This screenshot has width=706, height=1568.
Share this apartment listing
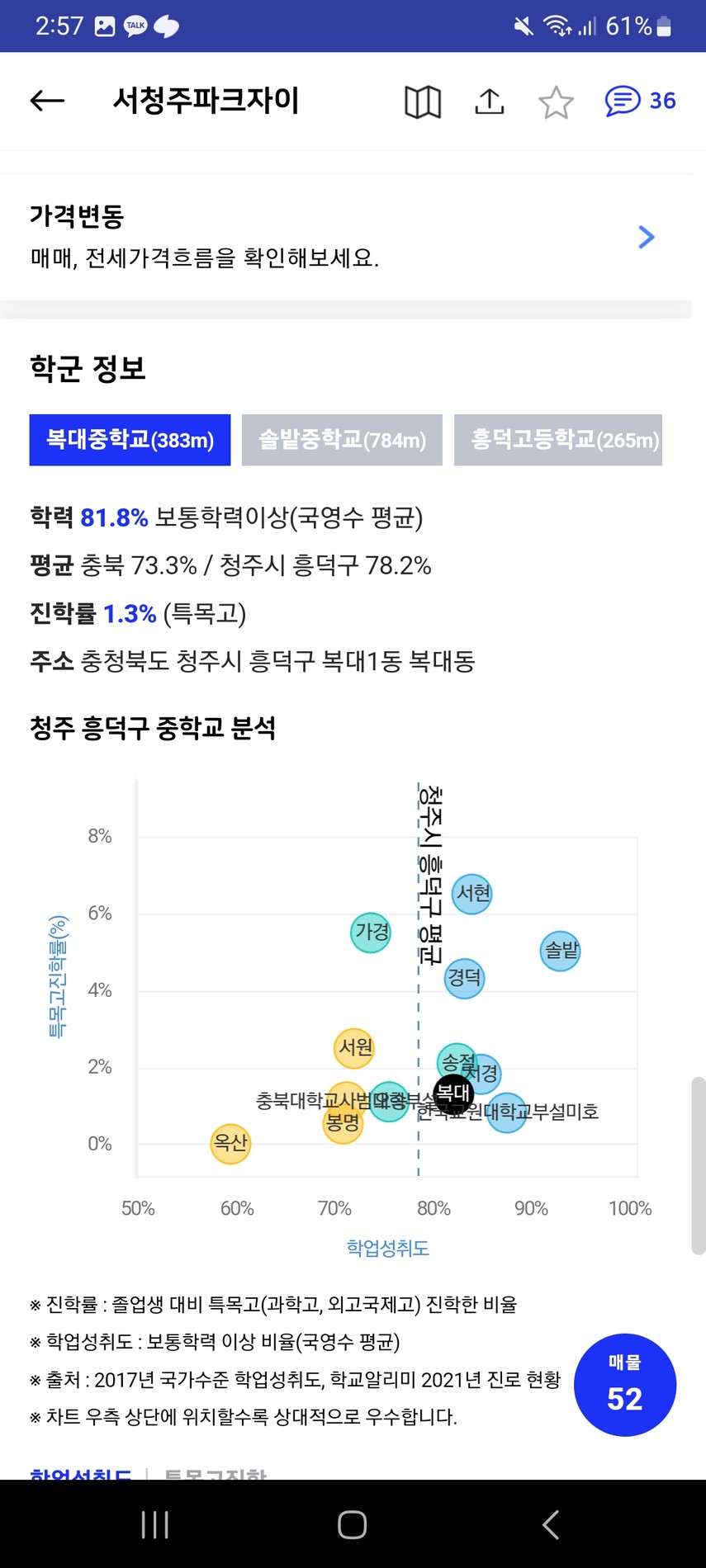pyautogui.click(x=490, y=102)
